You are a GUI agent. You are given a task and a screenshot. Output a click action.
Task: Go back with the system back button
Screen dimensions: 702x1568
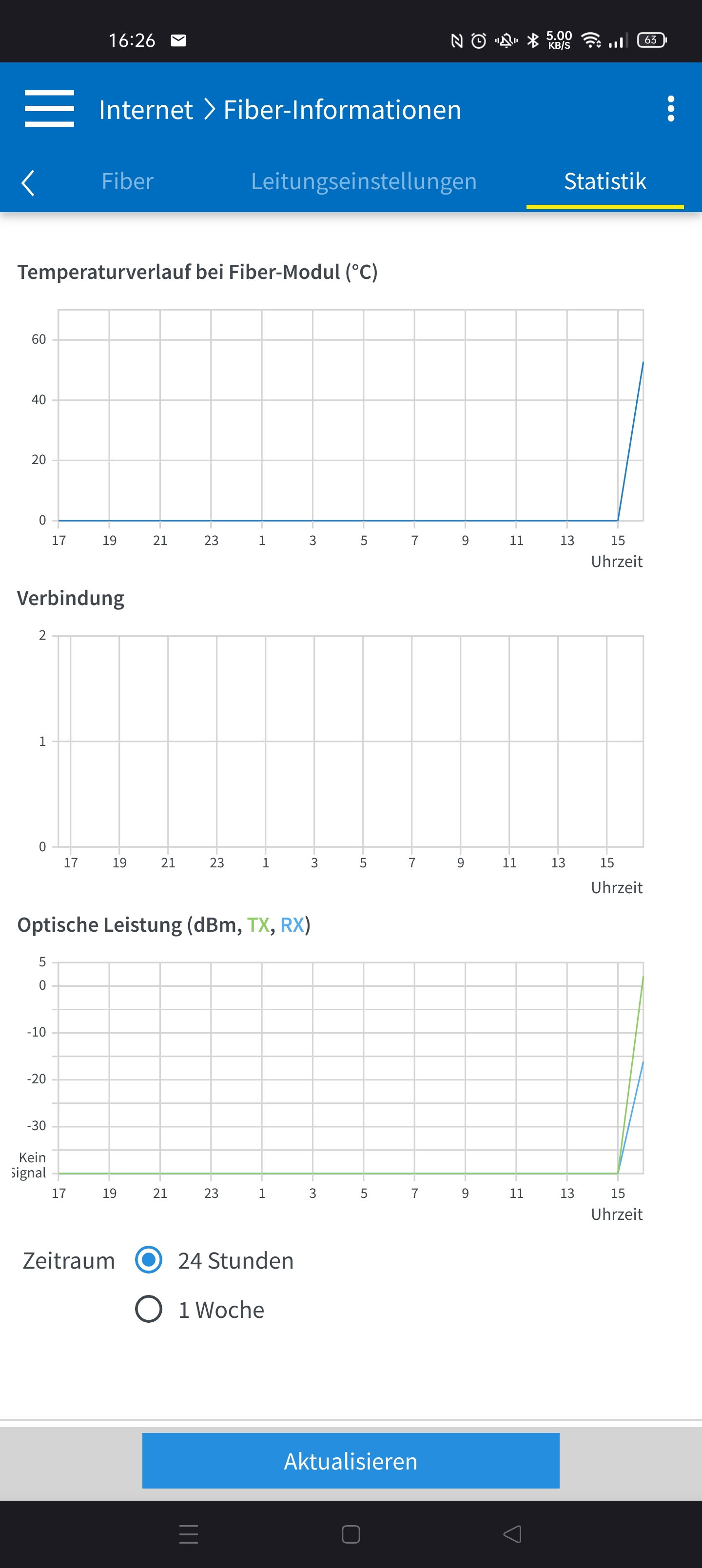[x=512, y=1534]
